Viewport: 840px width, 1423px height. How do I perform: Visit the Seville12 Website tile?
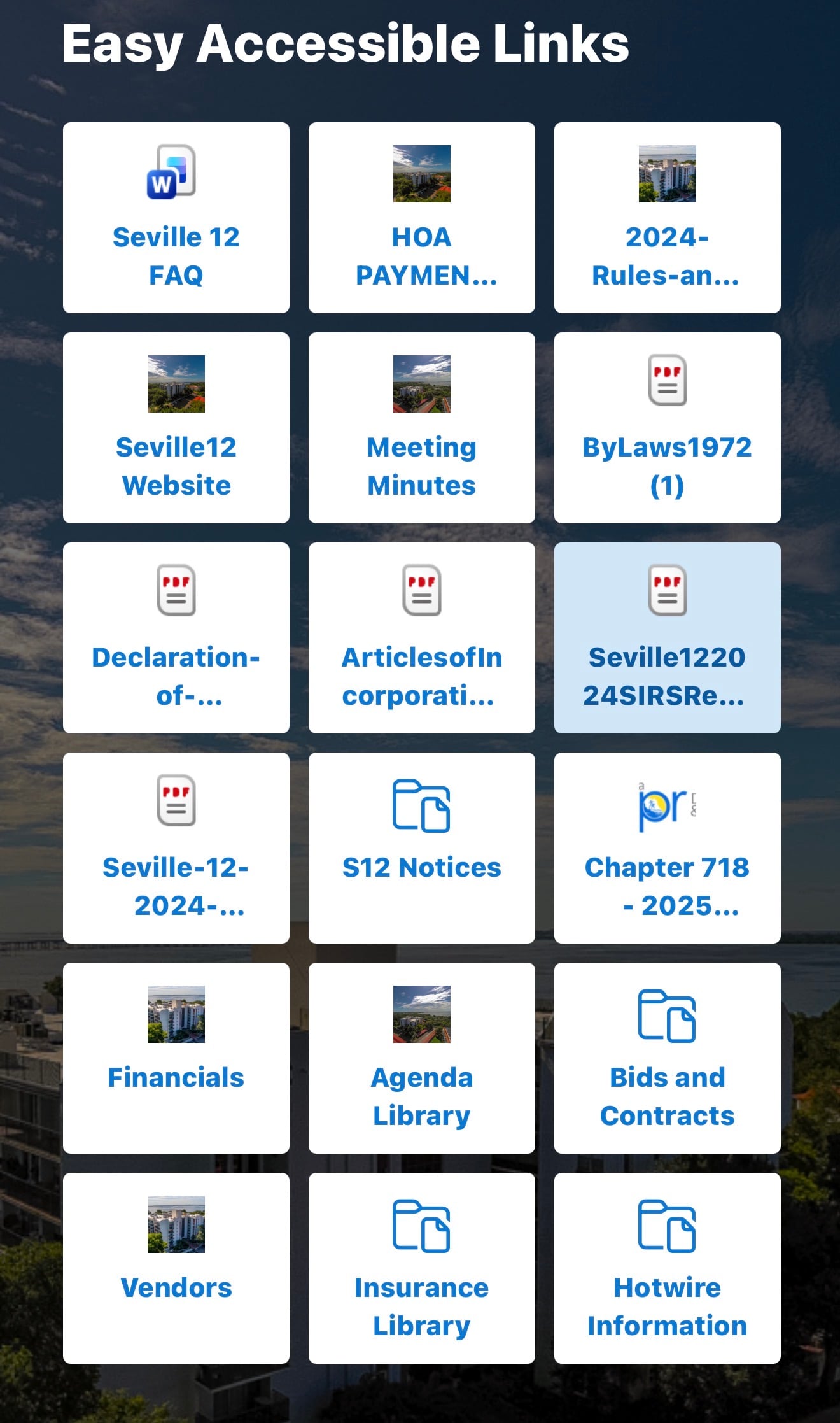point(176,428)
